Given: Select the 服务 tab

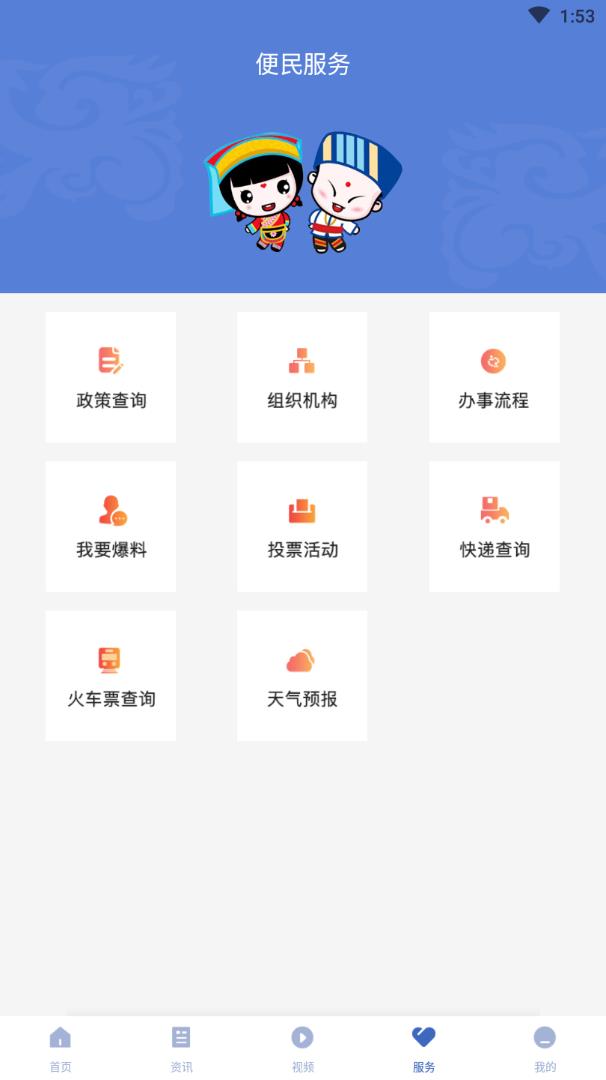Looking at the screenshot, I should (x=424, y=1048).
